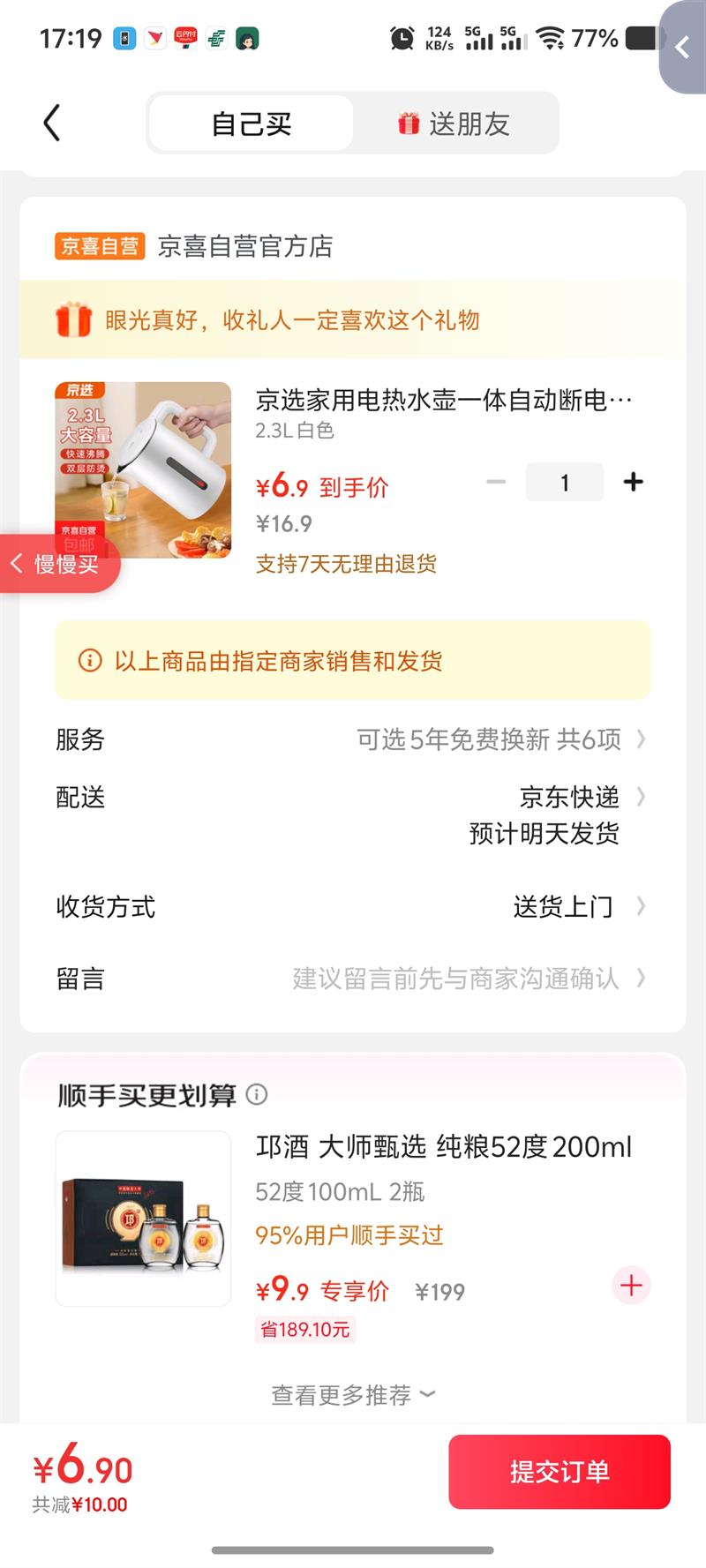Expand 查看更多推荐 recommendations
706x1568 pixels.
pos(352,1395)
